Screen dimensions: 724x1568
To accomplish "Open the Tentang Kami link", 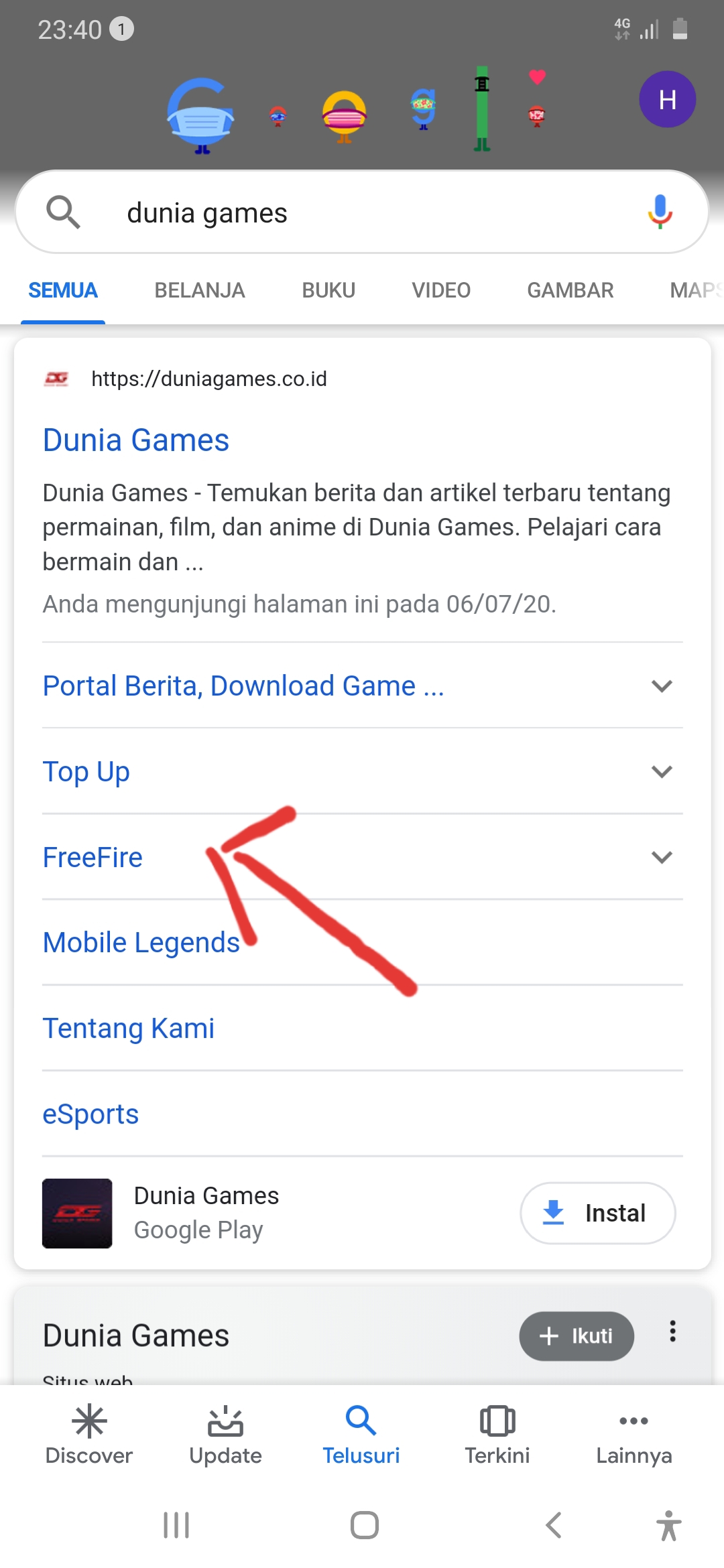I will click(x=129, y=1029).
